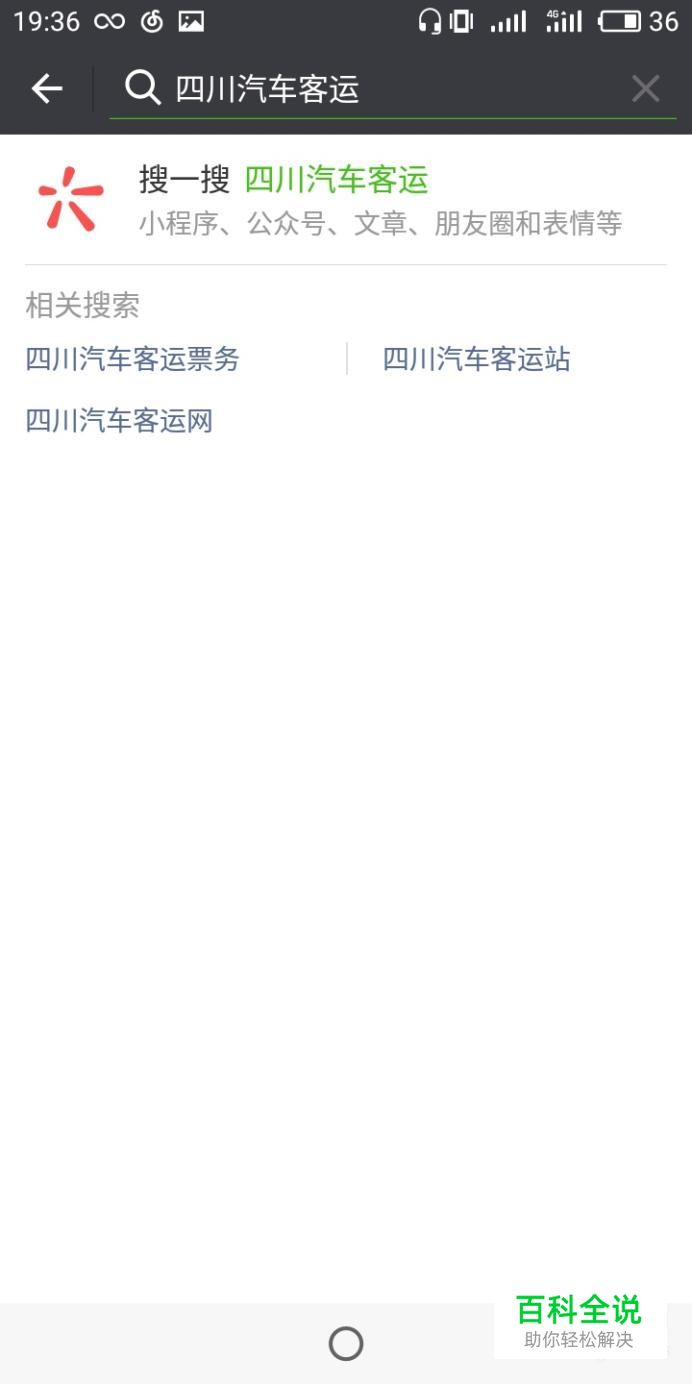Search related term 四川汽车客运票务
Viewport: 692px width, 1384px height.
tap(133, 359)
